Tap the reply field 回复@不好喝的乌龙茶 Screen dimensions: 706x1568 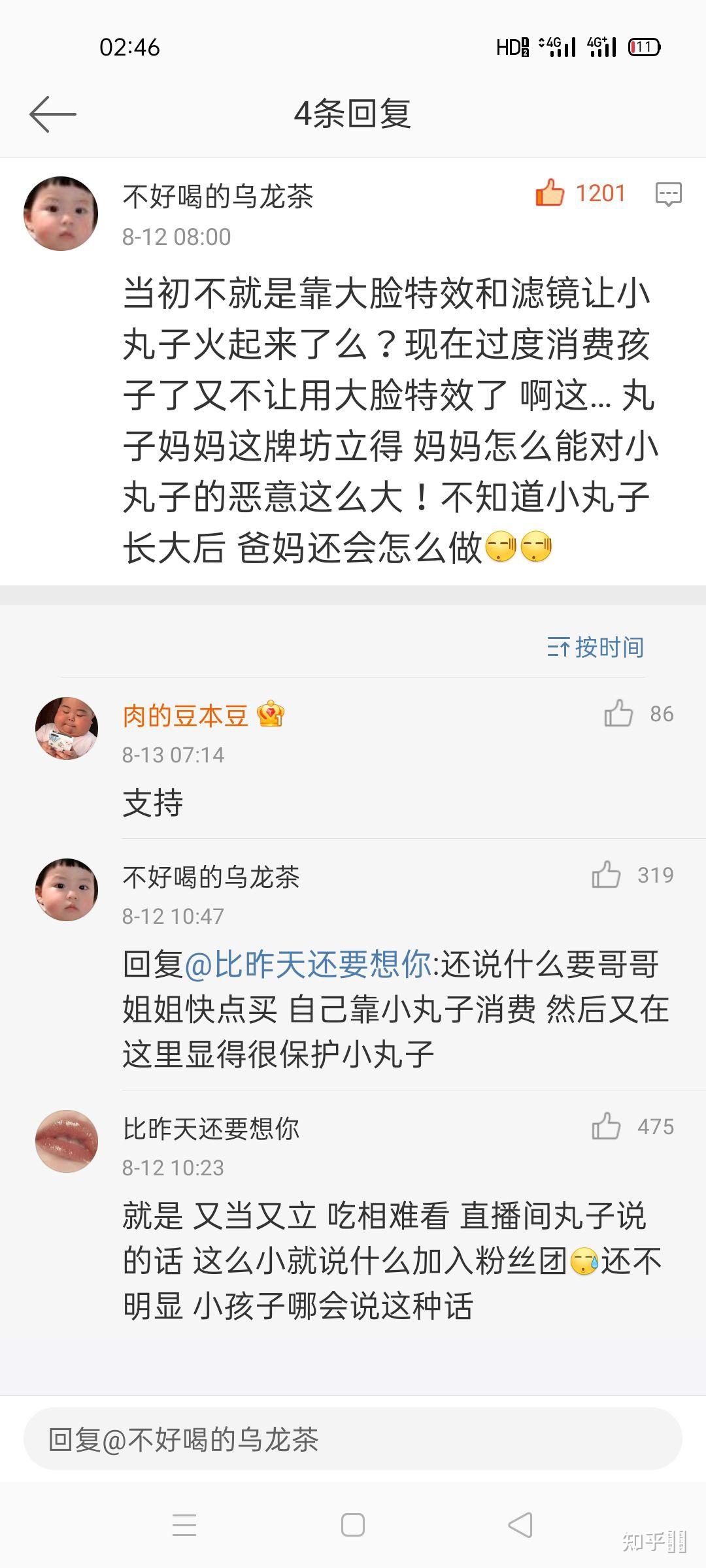(353, 1439)
